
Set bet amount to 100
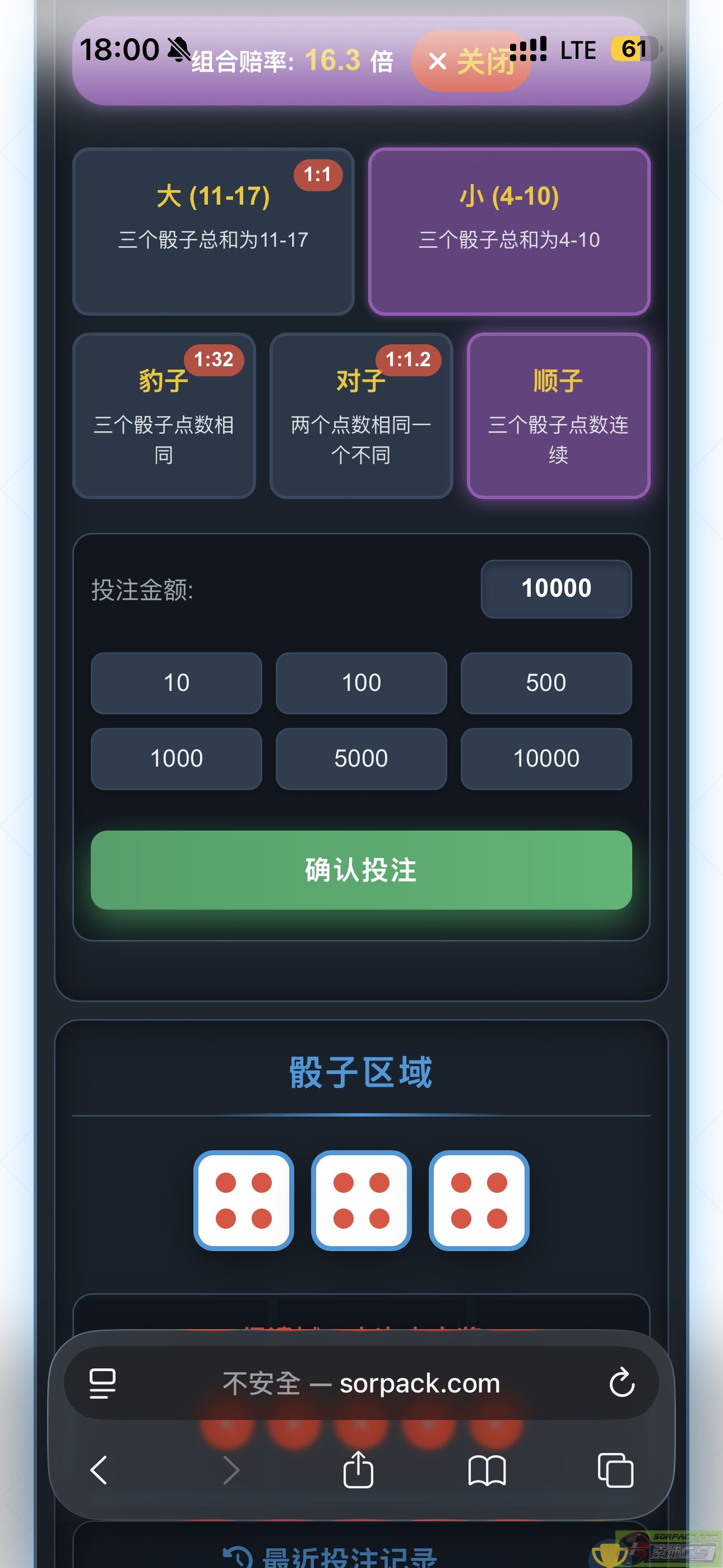[361, 683]
